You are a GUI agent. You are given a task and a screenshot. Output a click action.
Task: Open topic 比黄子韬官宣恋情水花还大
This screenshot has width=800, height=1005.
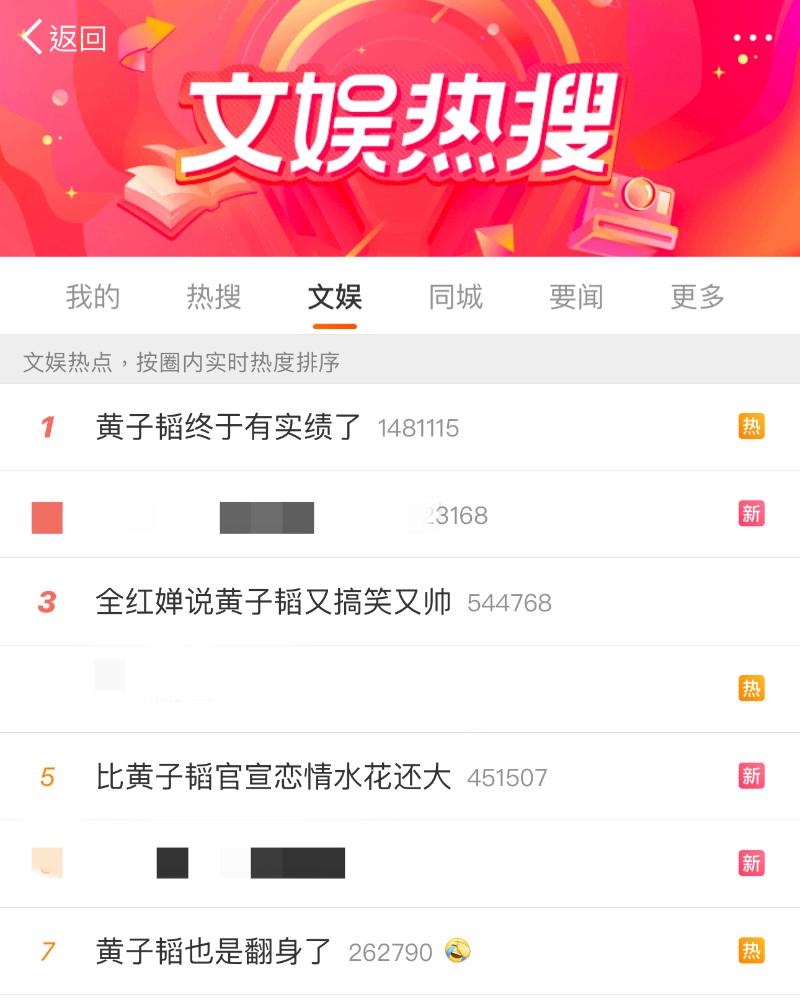[274, 777]
